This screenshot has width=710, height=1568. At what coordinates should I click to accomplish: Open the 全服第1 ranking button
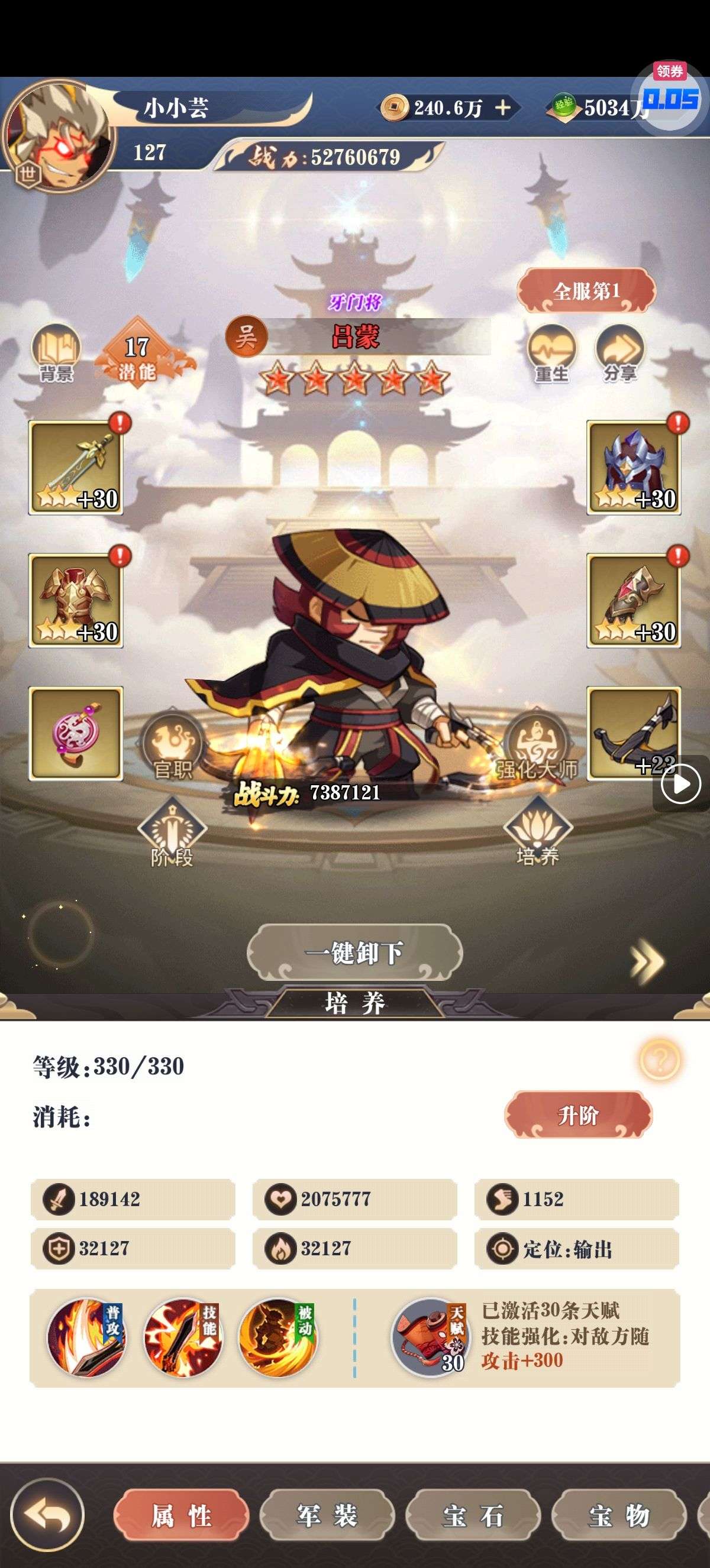[x=586, y=291]
